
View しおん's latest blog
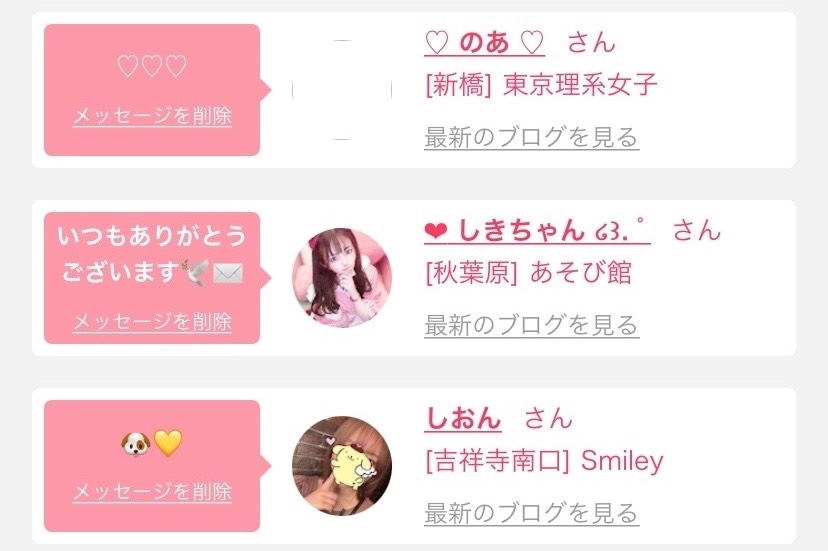[x=531, y=514]
